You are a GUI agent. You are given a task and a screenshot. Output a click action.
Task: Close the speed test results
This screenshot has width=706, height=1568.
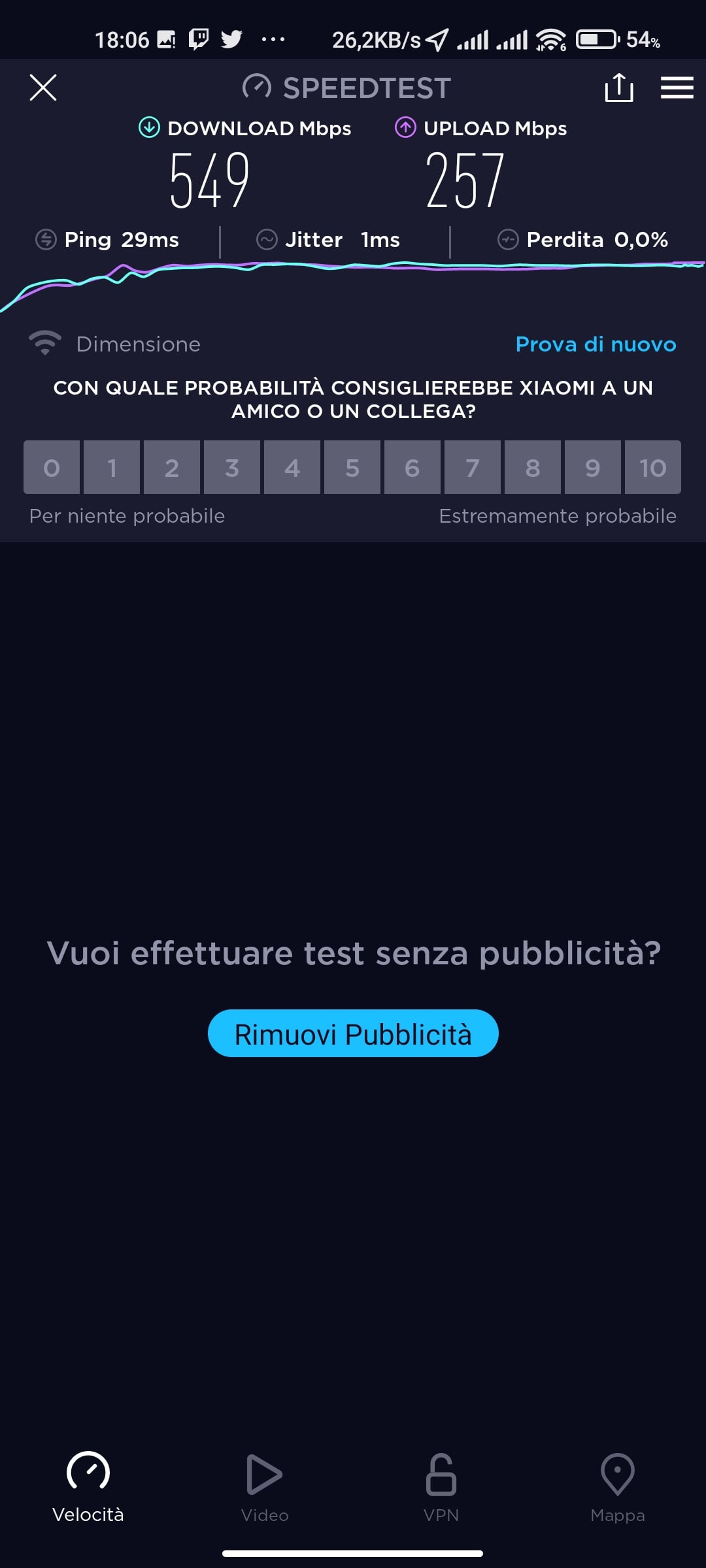pos(43,88)
